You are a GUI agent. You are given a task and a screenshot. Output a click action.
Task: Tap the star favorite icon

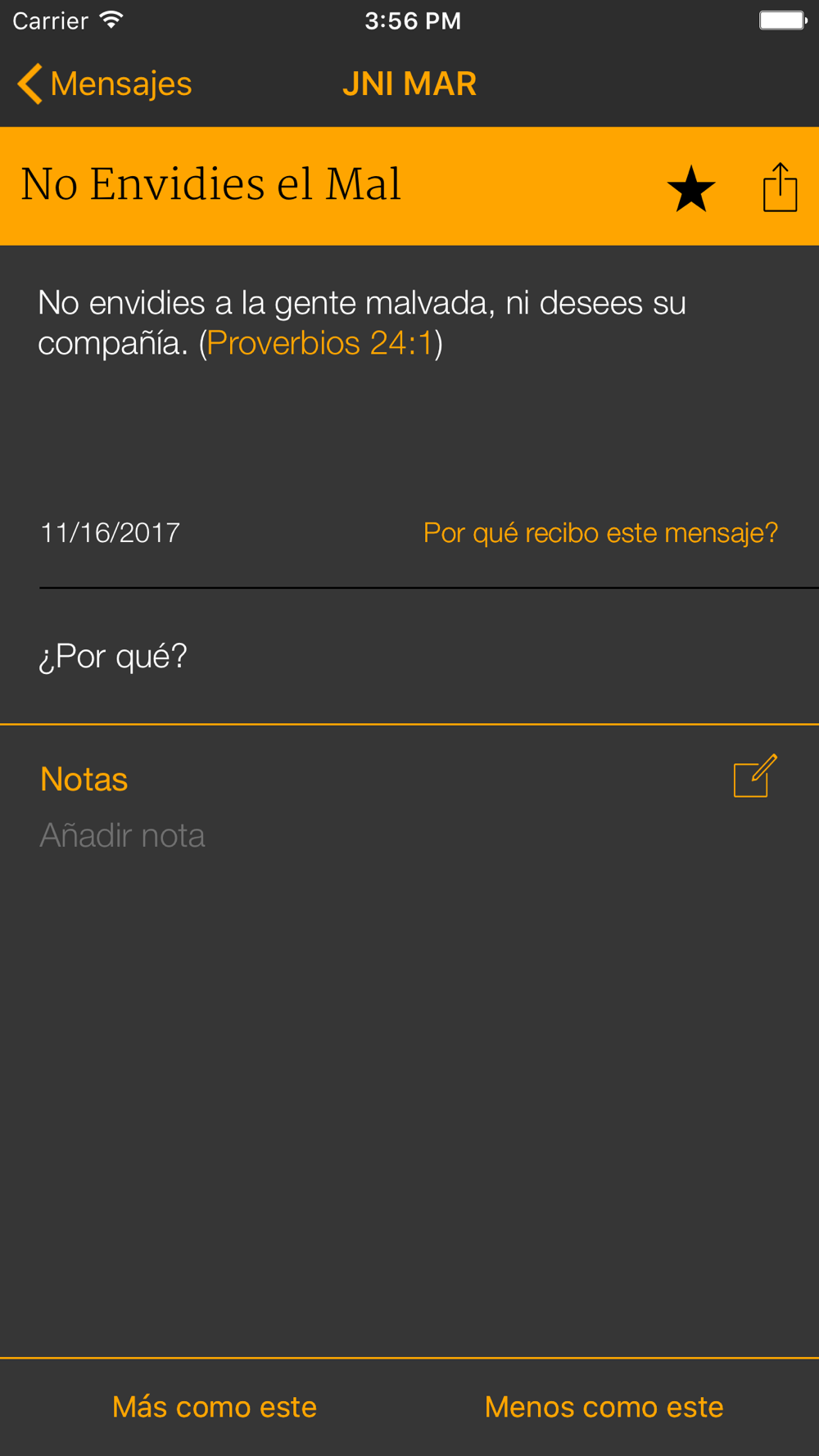coord(691,188)
